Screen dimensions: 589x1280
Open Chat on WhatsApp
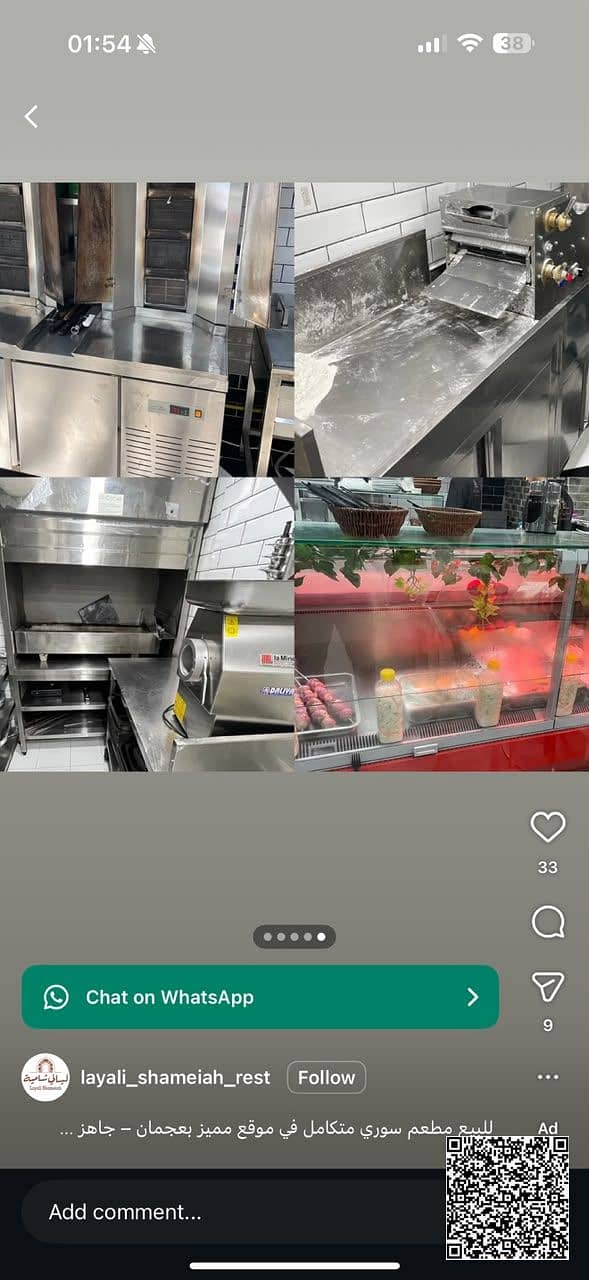[x=260, y=997]
